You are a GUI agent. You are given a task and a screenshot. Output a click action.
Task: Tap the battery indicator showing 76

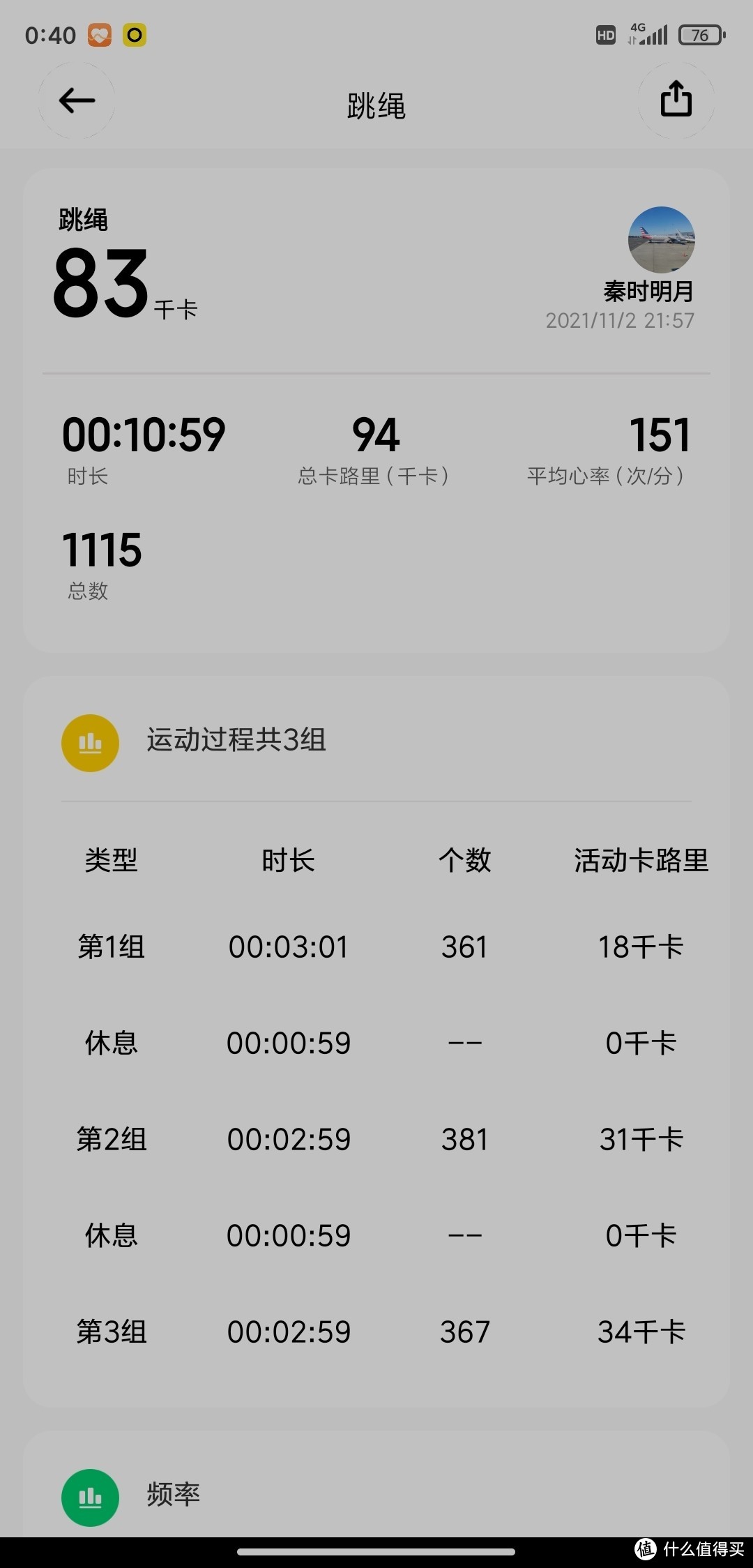click(x=699, y=33)
